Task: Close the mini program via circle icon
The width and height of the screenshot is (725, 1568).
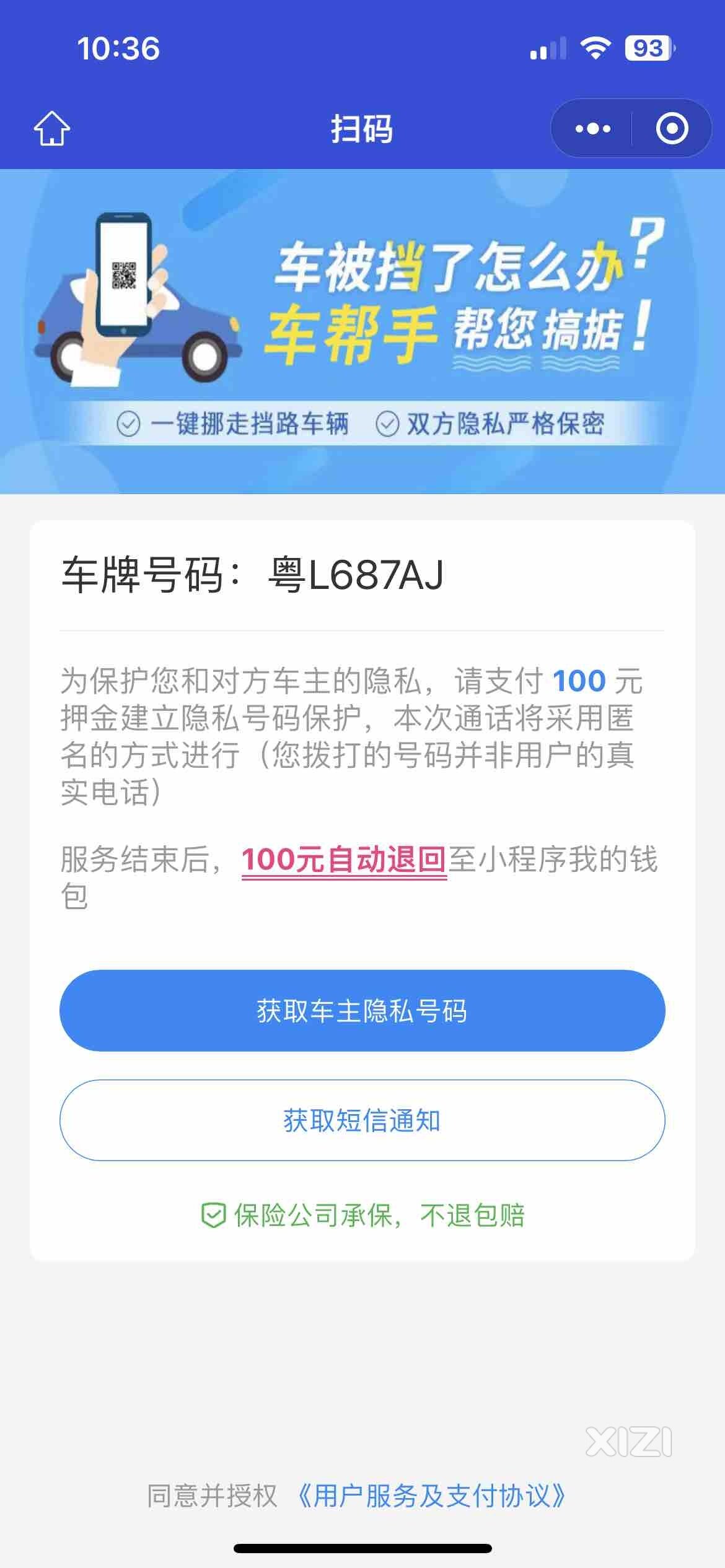Action: tap(672, 128)
